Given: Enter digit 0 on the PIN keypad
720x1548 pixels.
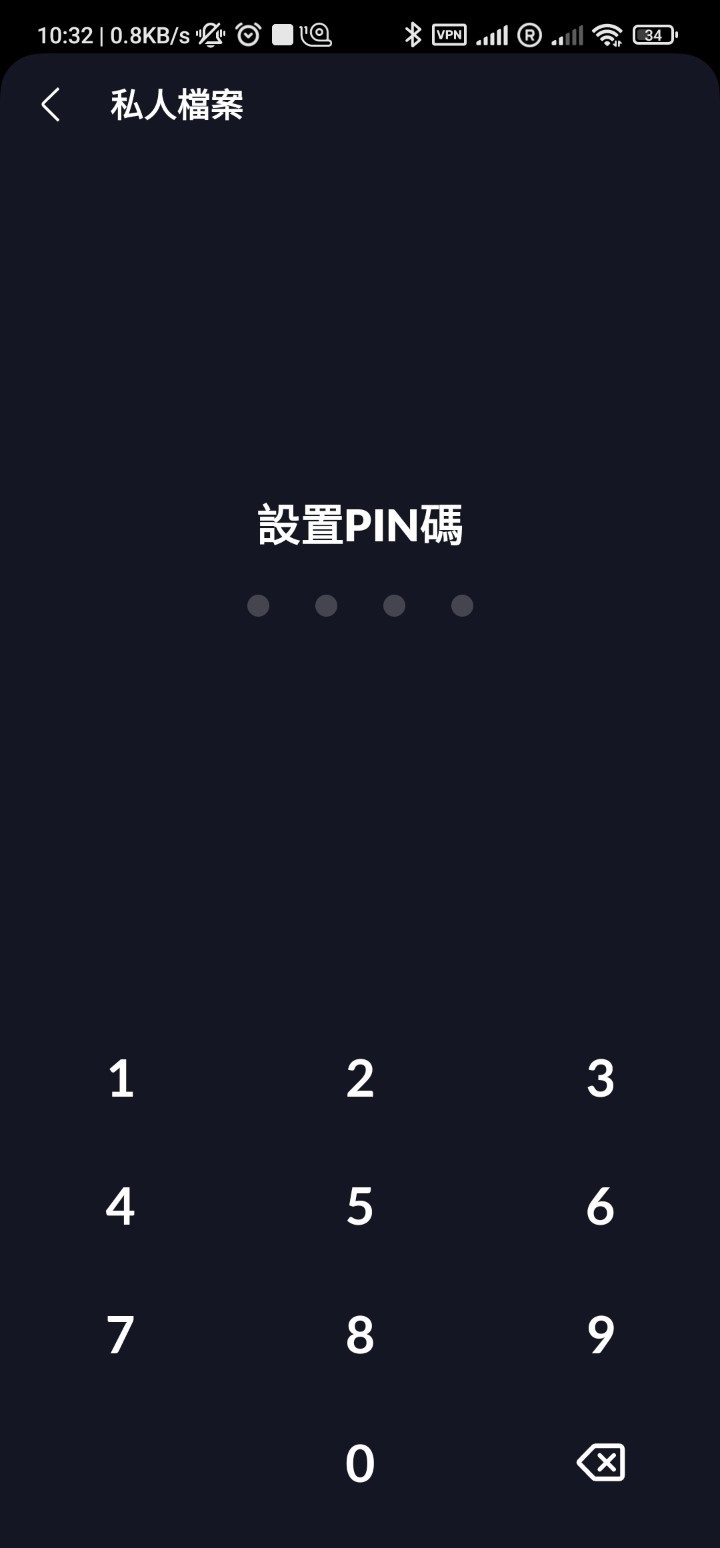Looking at the screenshot, I should point(360,1463).
